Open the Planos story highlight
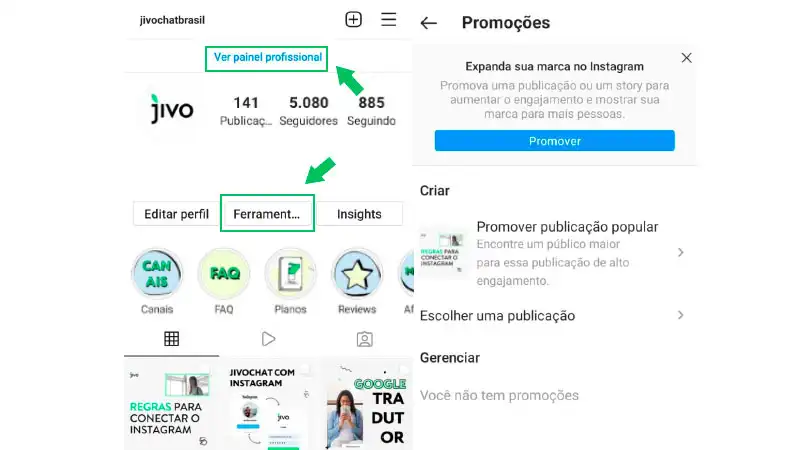Image resolution: width=800 pixels, height=450 pixels. [291, 275]
